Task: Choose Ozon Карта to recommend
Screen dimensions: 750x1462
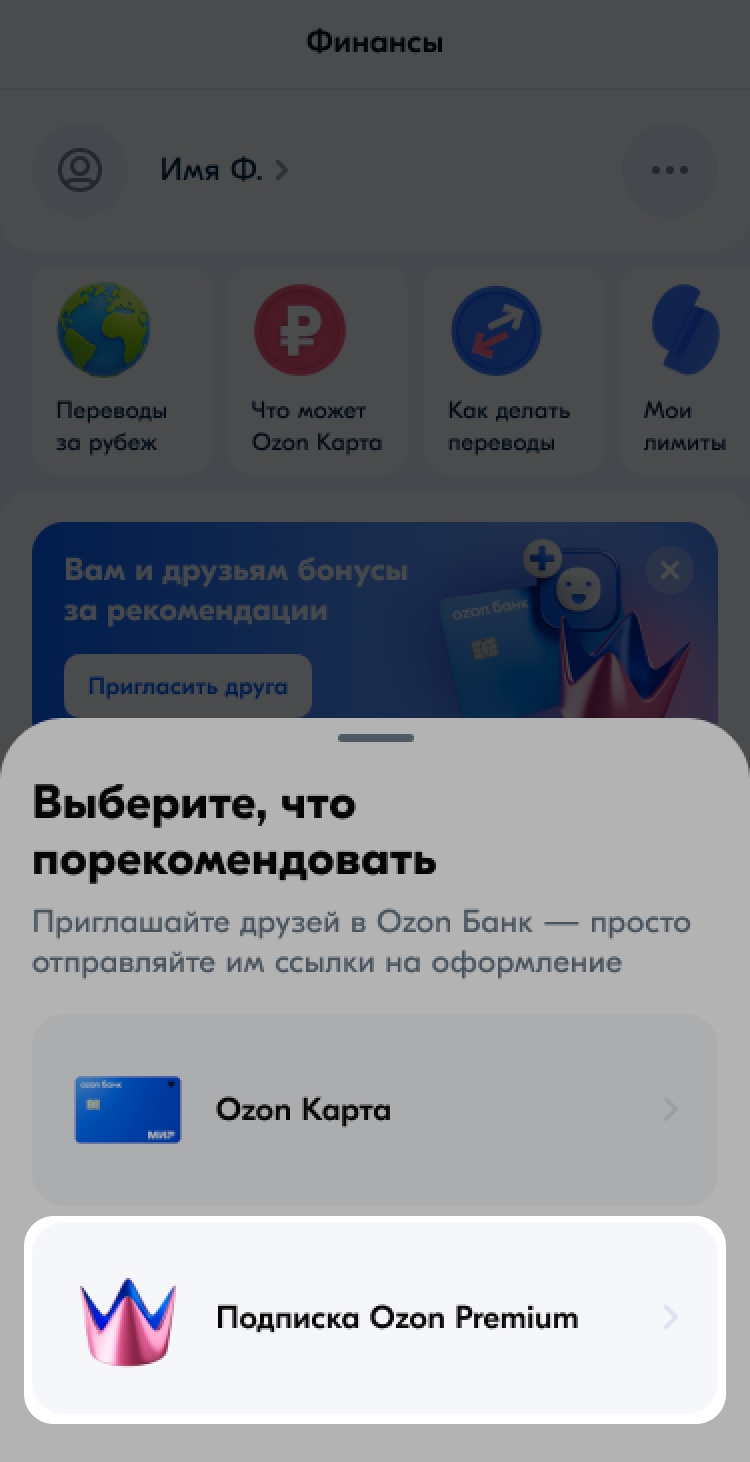Action: coord(375,1109)
